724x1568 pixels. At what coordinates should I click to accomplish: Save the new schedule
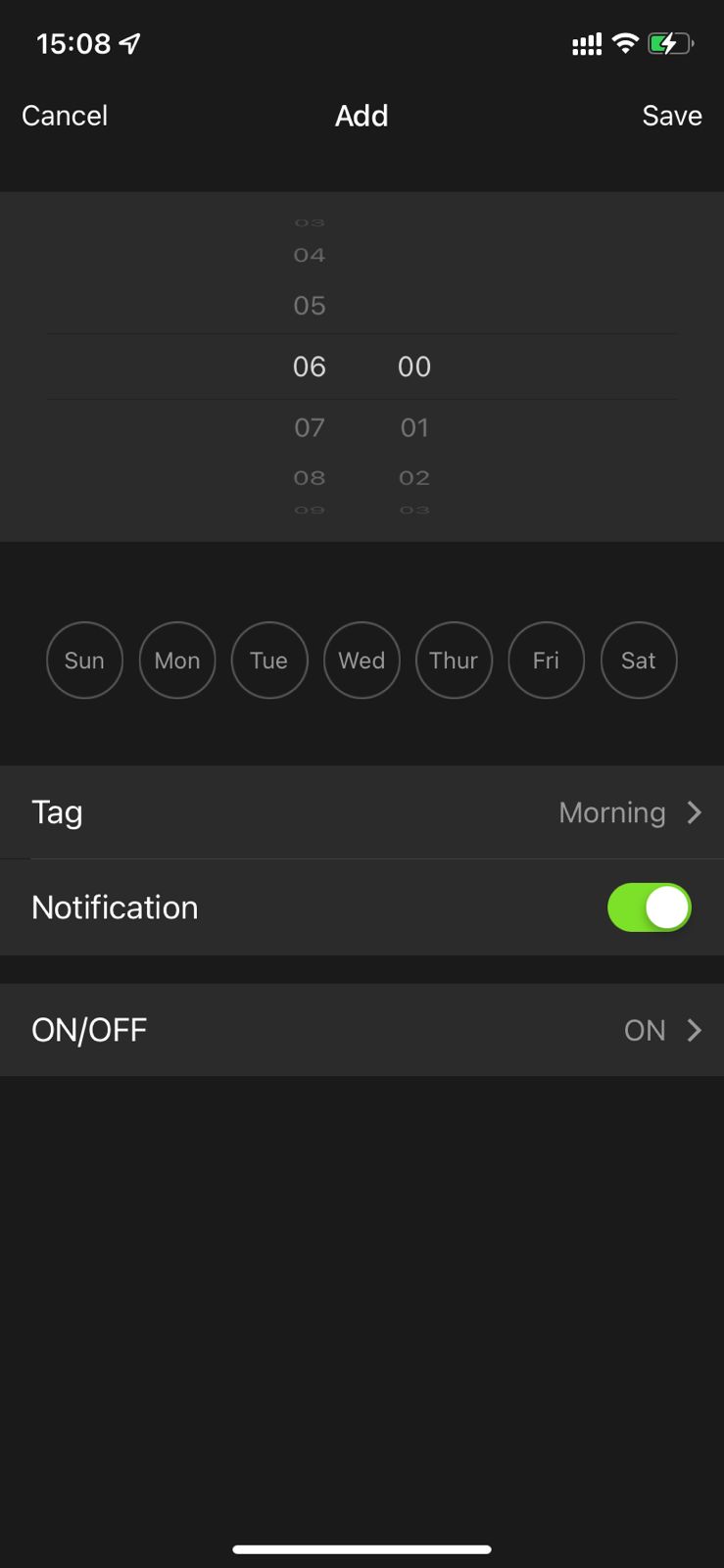tap(672, 116)
